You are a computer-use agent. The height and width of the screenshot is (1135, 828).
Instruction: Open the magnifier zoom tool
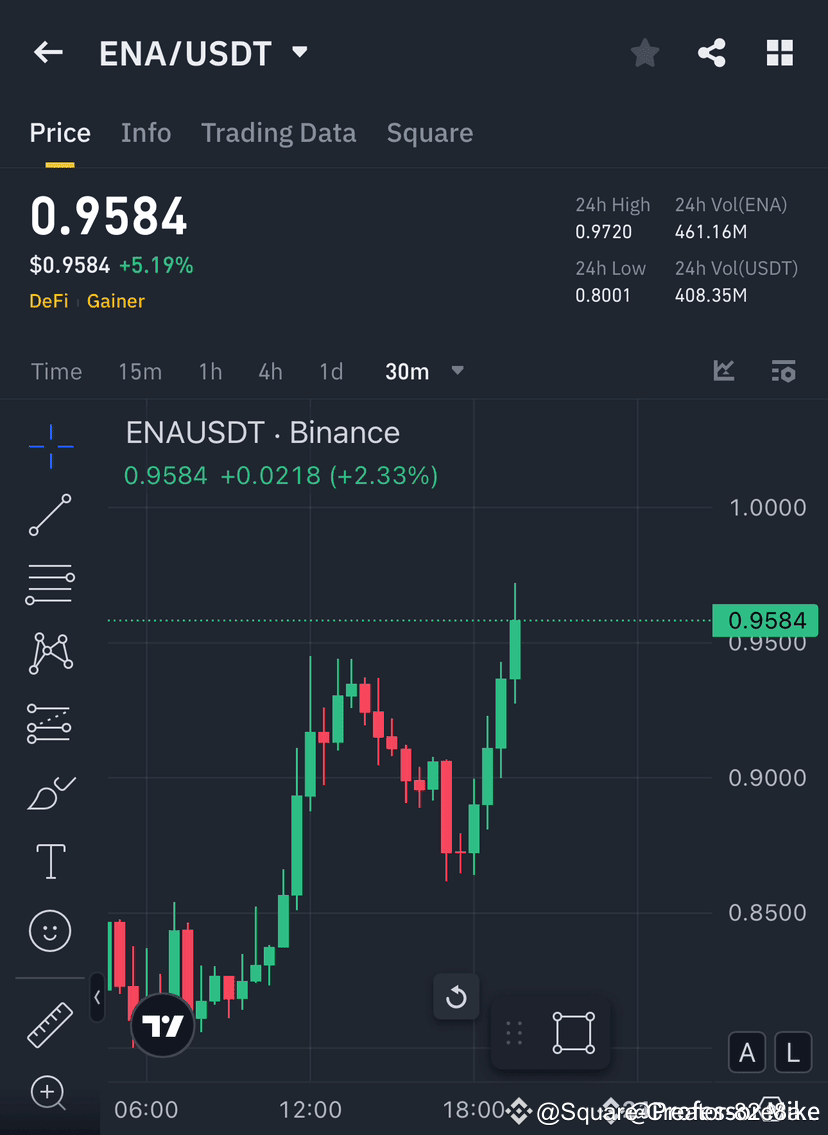pyautogui.click(x=48, y=1094)
